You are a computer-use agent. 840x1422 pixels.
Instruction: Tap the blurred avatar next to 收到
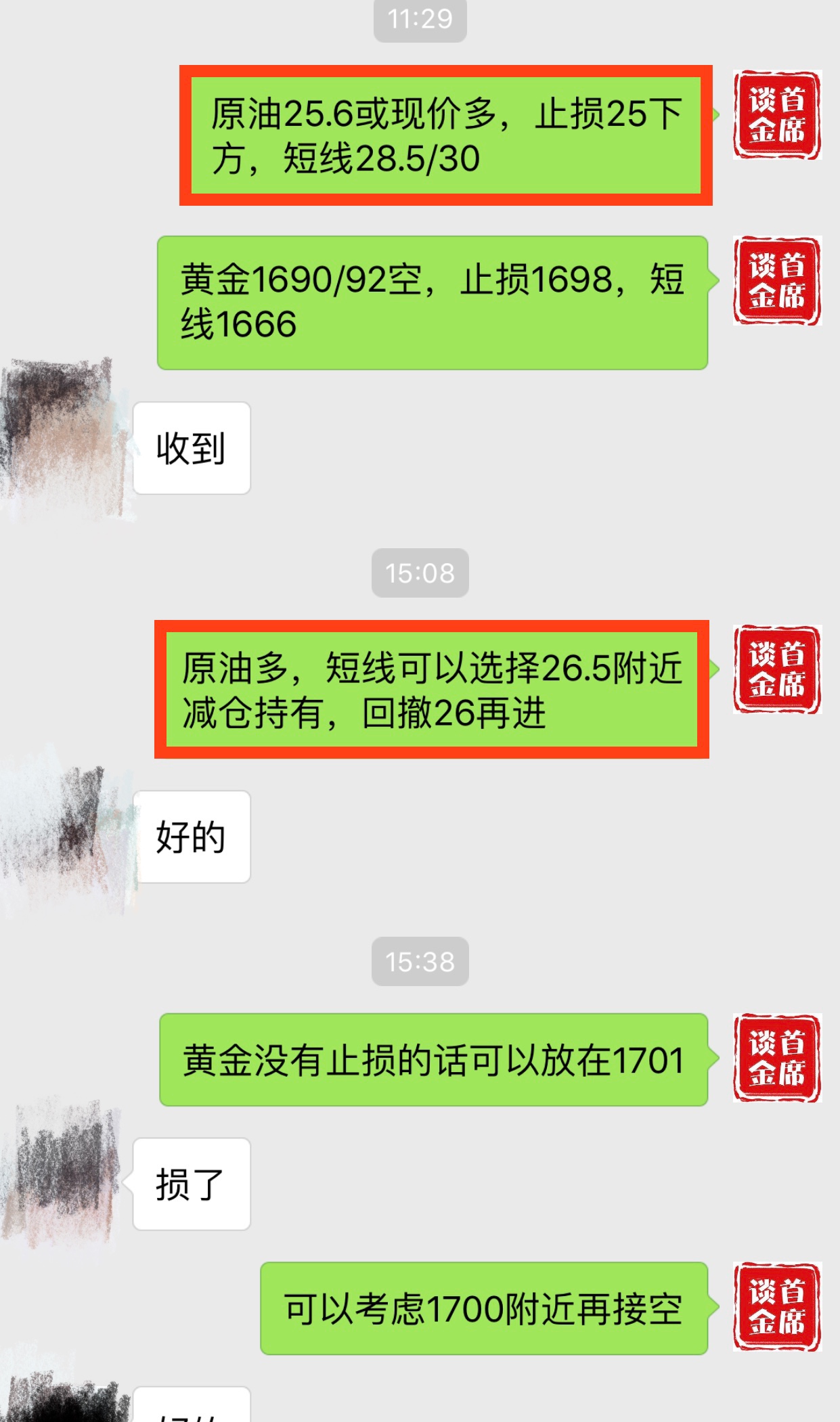(64, 440)
